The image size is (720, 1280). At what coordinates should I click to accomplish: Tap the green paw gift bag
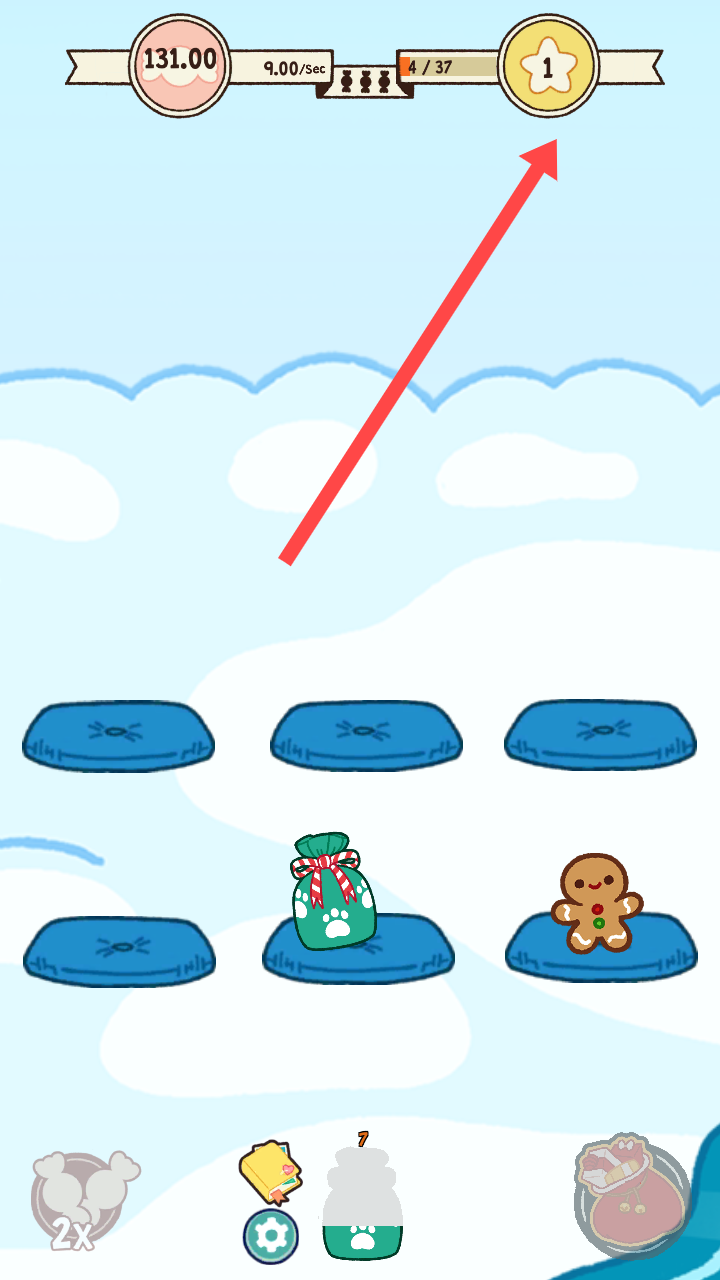tap(333, 893)
